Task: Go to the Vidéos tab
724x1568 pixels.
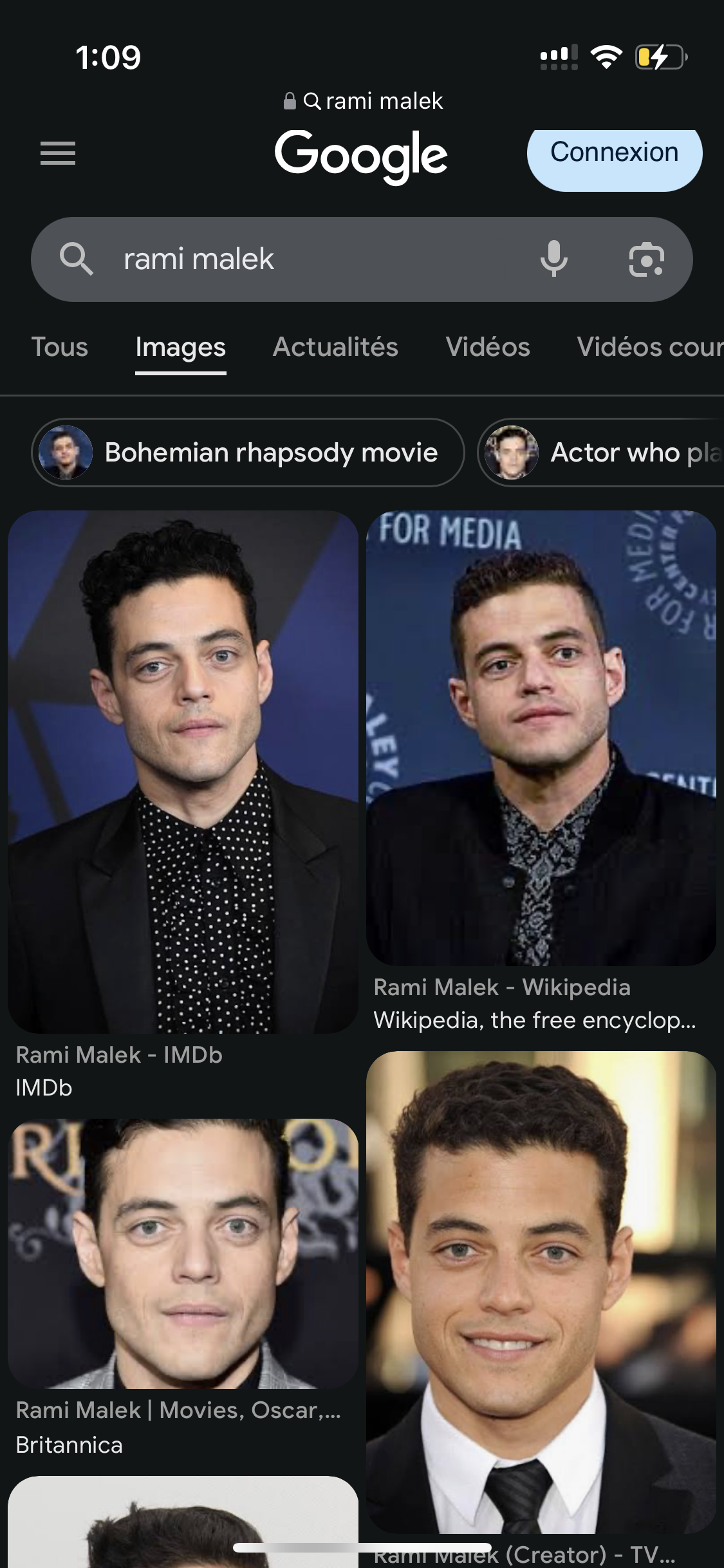Action: 488,348
